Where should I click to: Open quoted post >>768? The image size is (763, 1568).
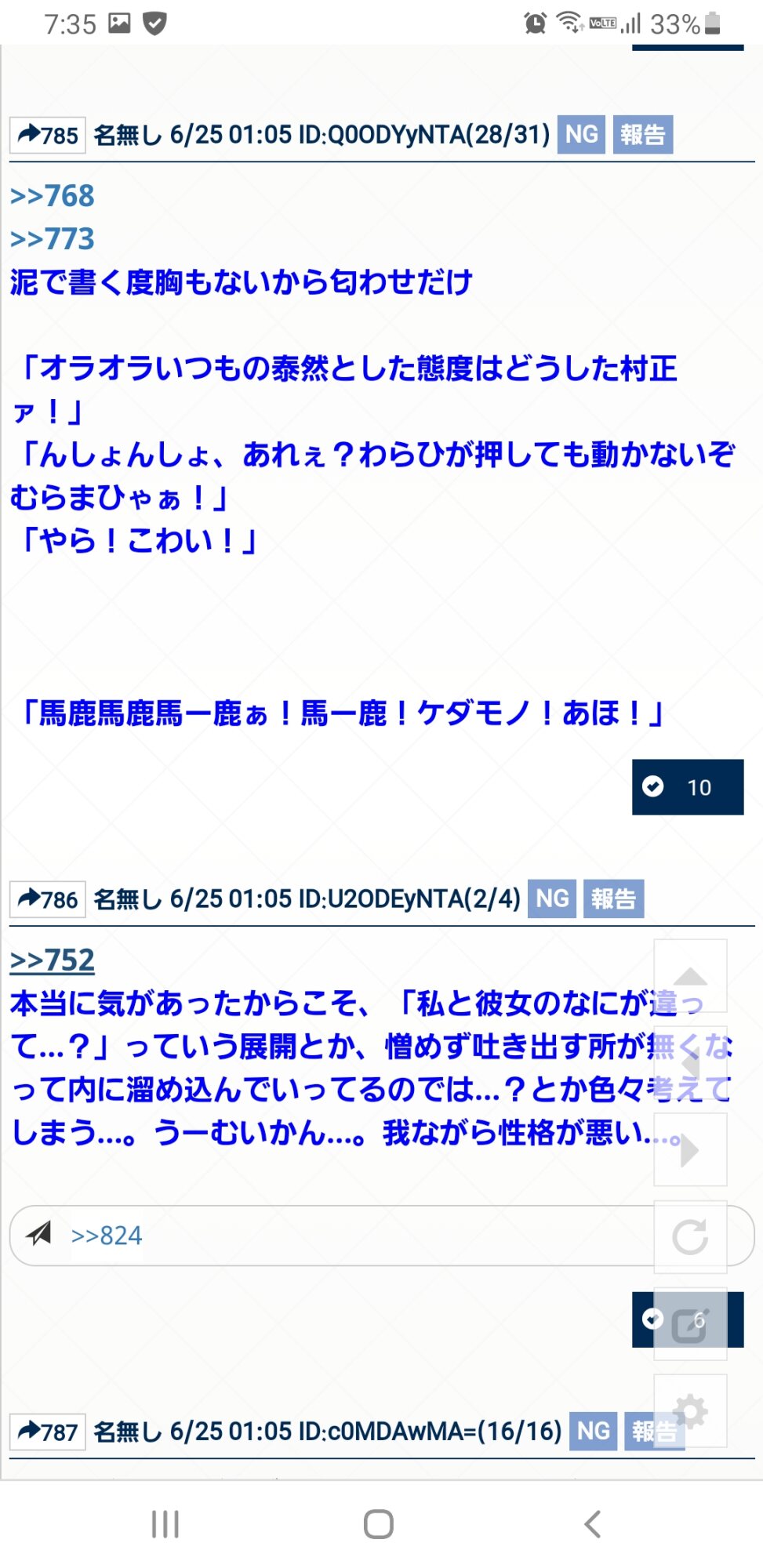coord(53,196)
